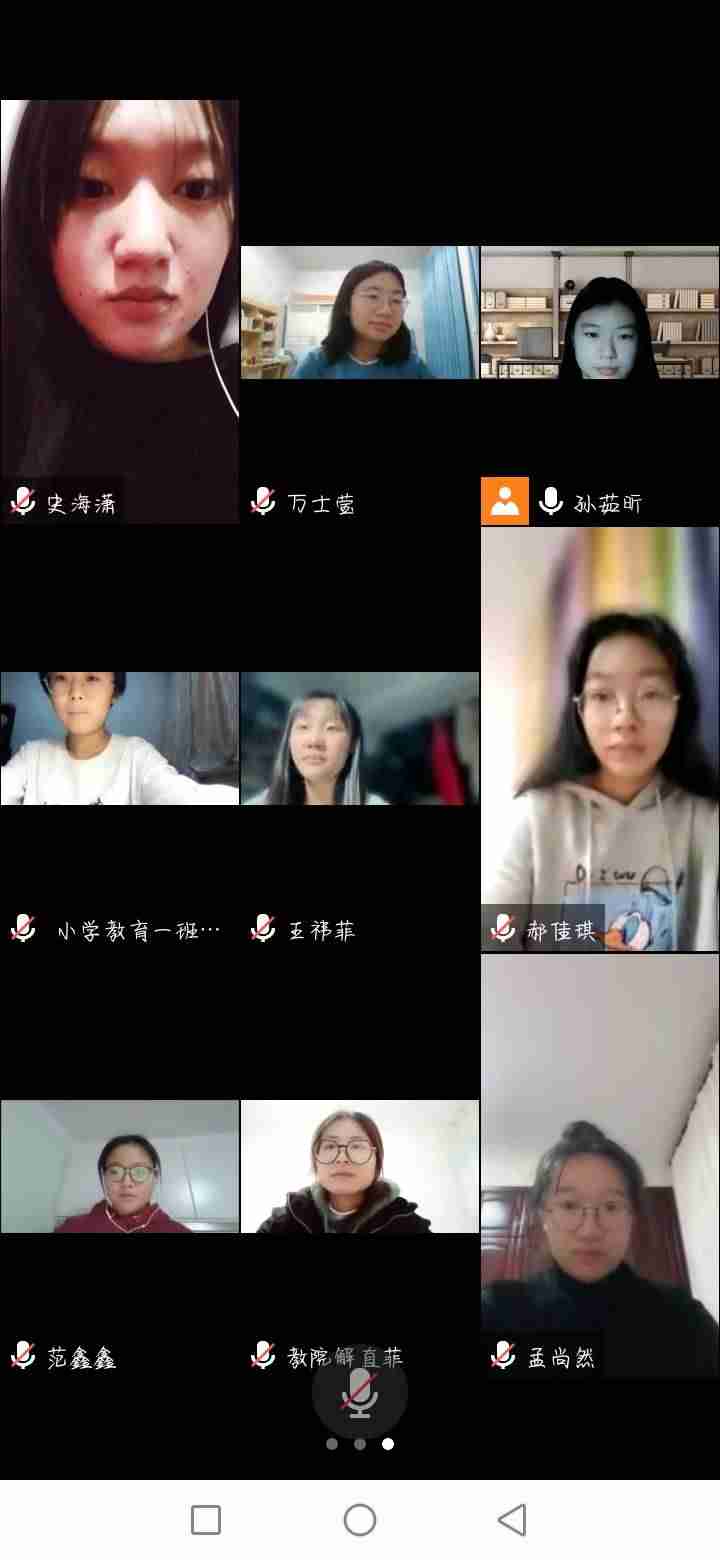Unmute your microphone

click(359, 1391)
